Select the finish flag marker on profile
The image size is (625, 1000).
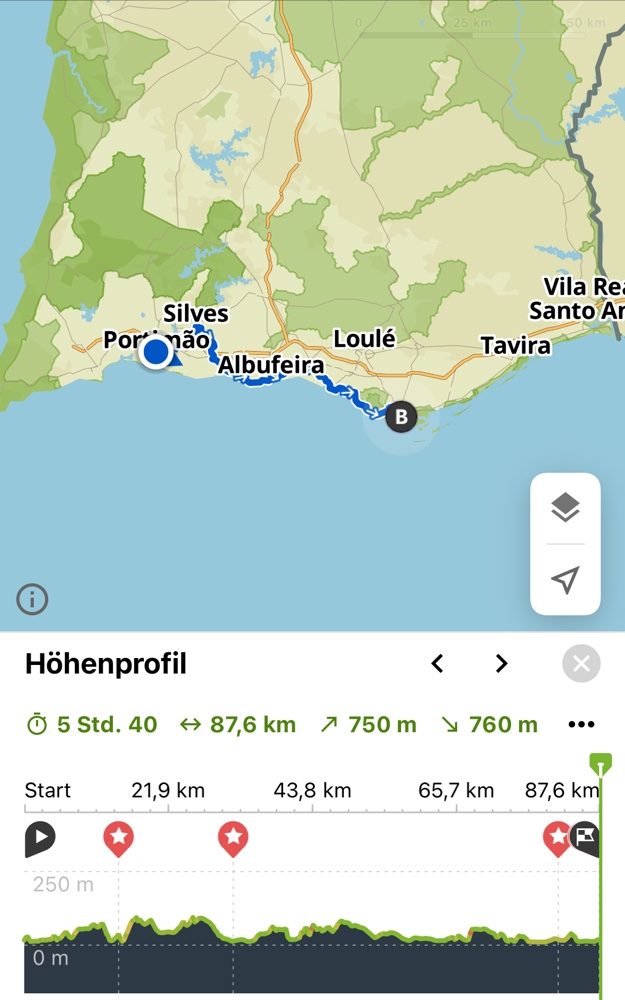[588, 838]
